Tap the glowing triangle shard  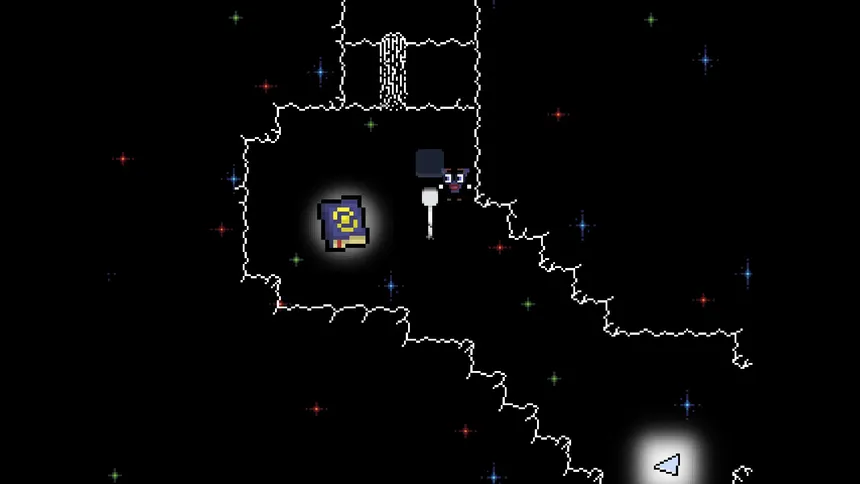pos(668,464)
